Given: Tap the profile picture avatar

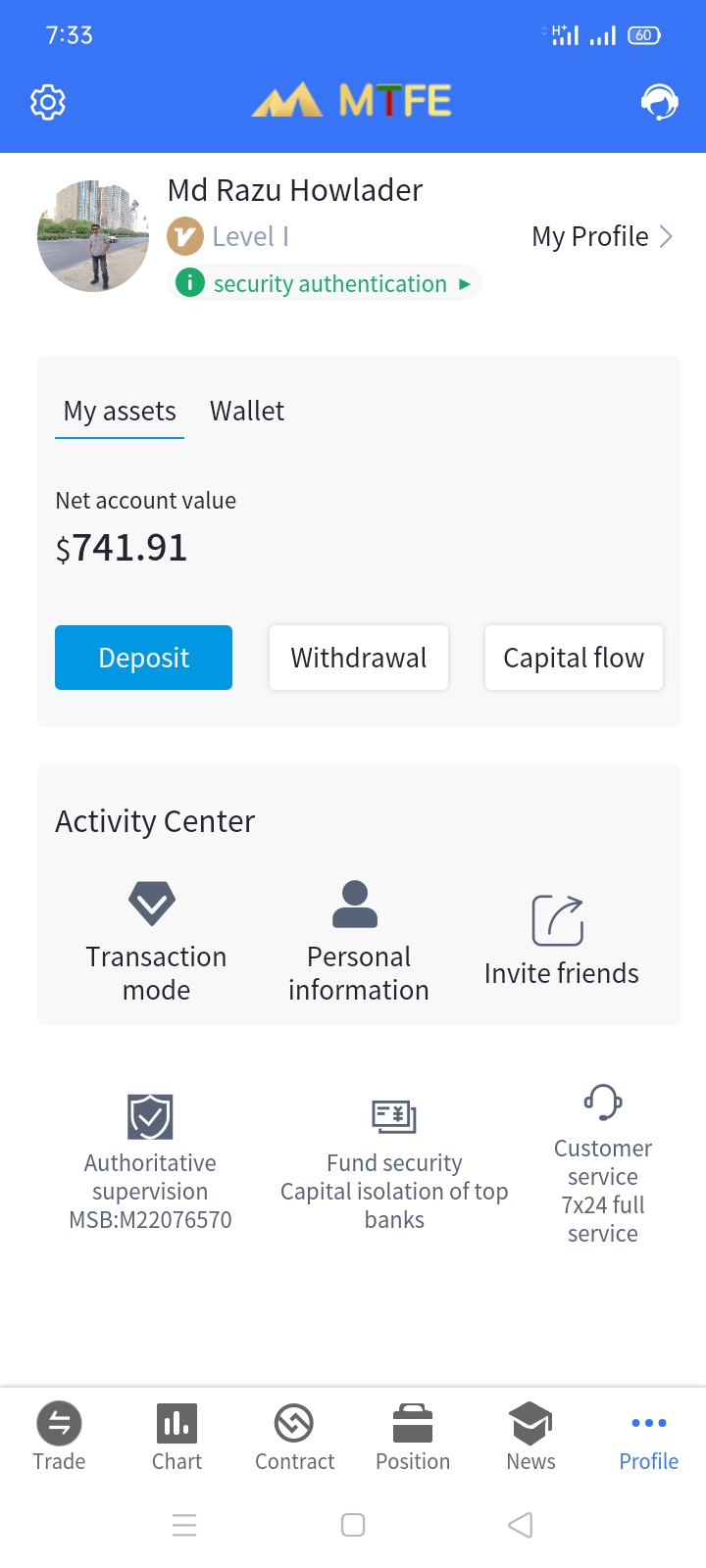Looking at the screenshot, I should 93,236.
